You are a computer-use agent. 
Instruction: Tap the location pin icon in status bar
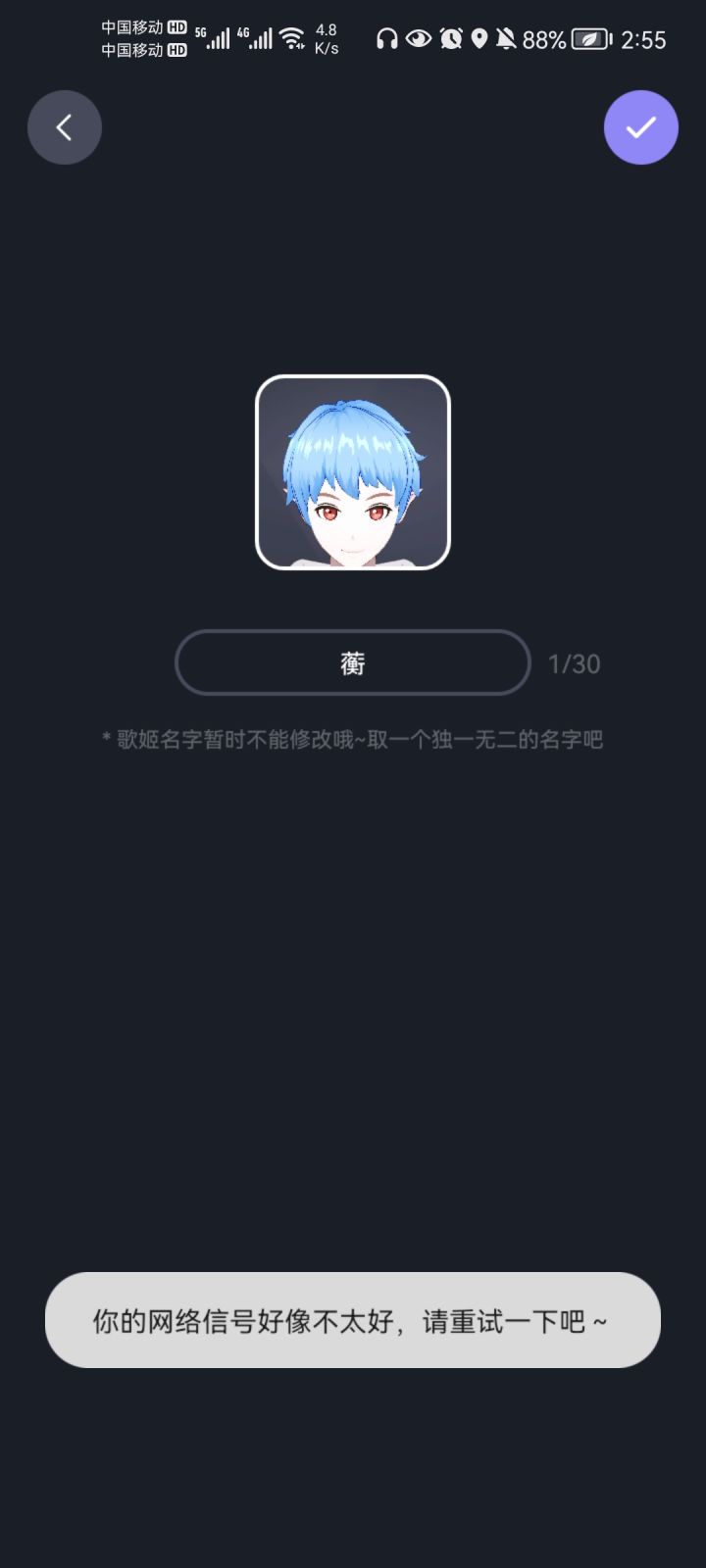(x=479, y=39)
